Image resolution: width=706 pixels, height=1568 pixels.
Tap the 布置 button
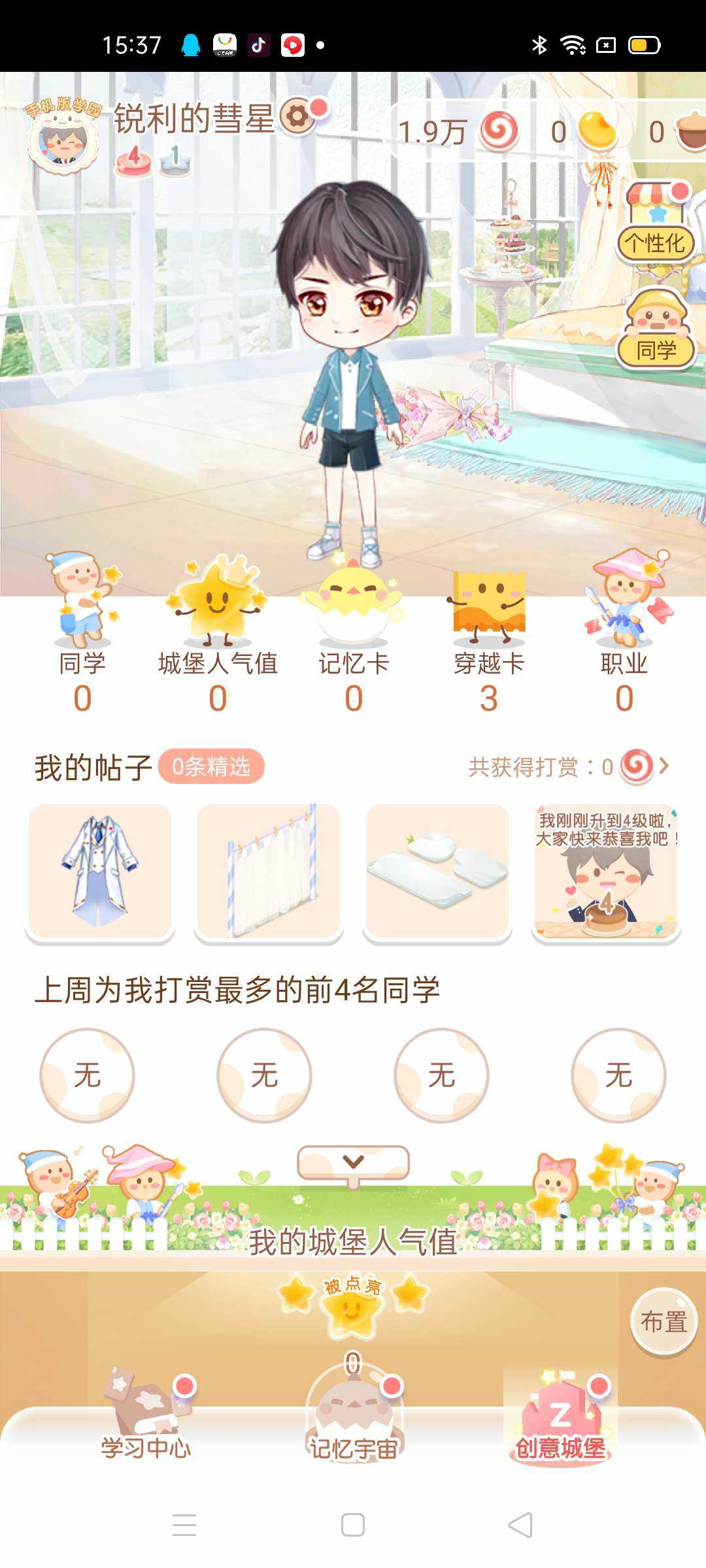point(664,1322)
